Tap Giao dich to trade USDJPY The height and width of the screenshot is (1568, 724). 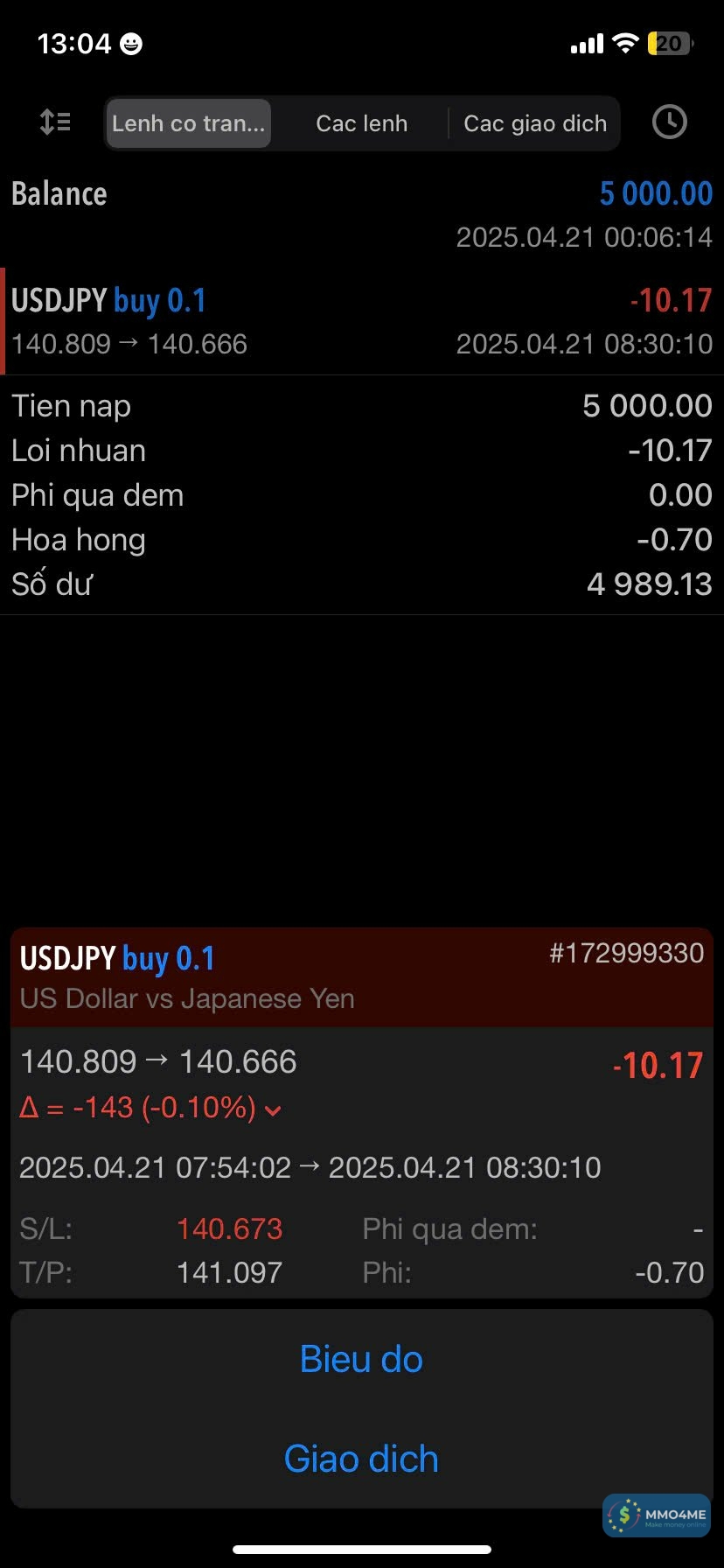point(361,1459)
